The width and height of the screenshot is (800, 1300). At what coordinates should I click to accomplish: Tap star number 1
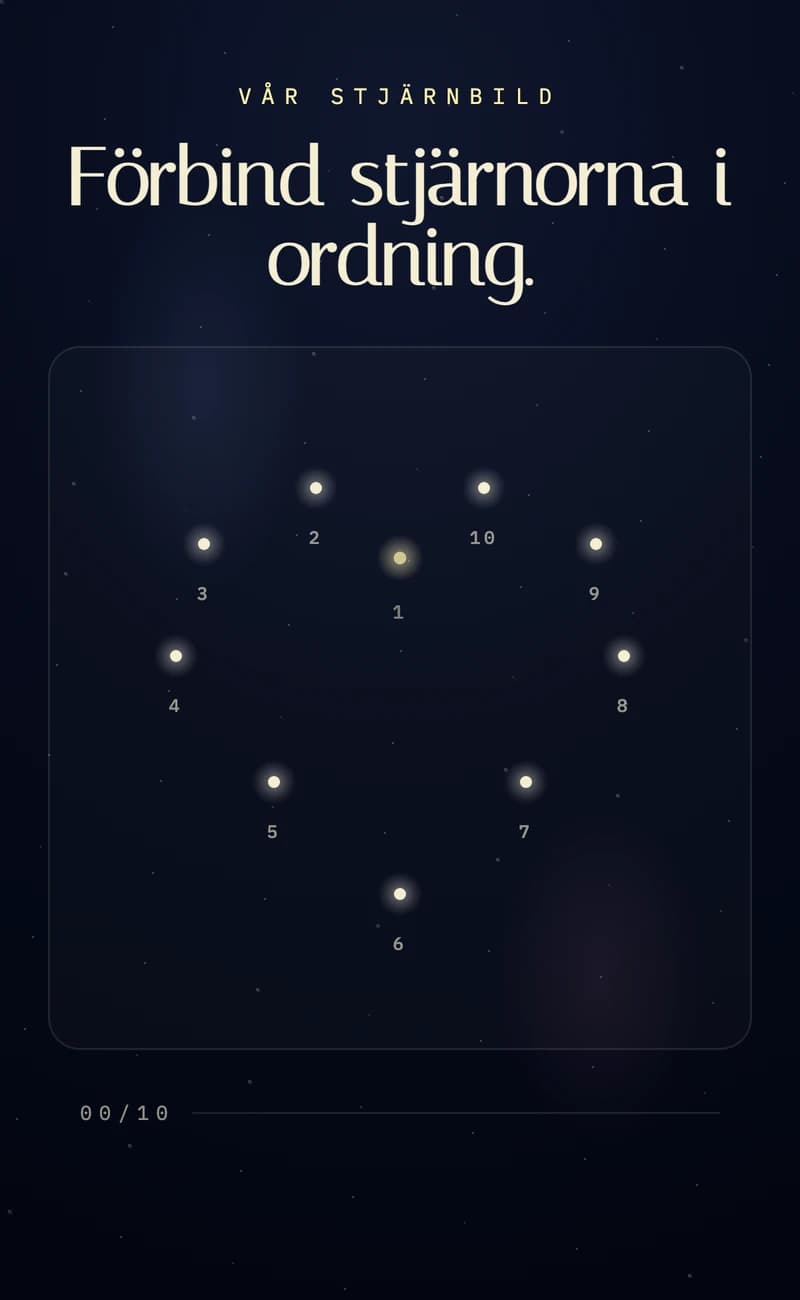click(x=400, y=558)
